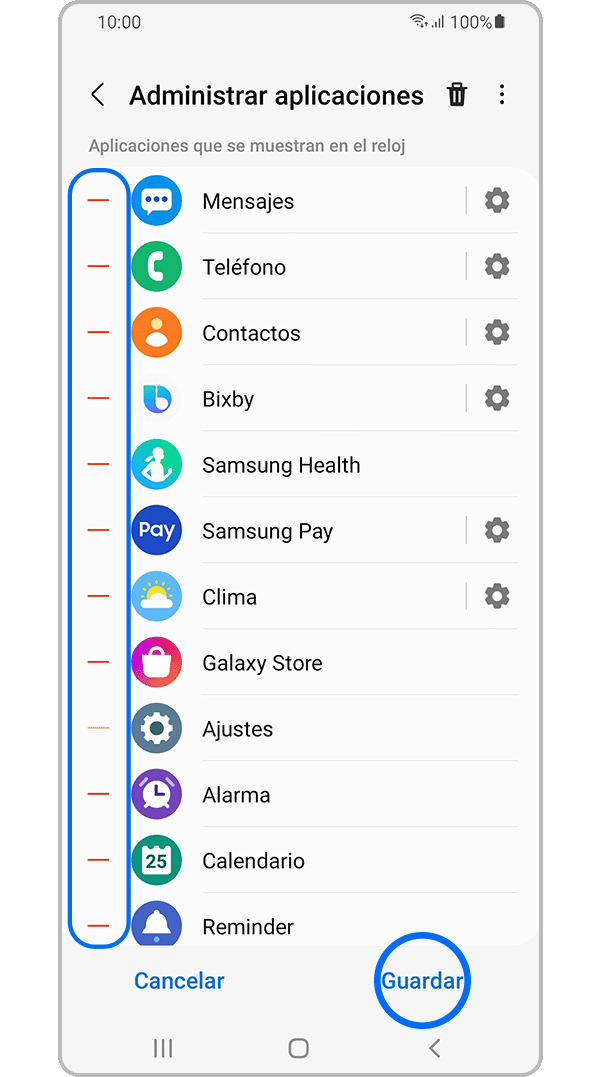Open the three-dot overflow menu

pos(502,95)
